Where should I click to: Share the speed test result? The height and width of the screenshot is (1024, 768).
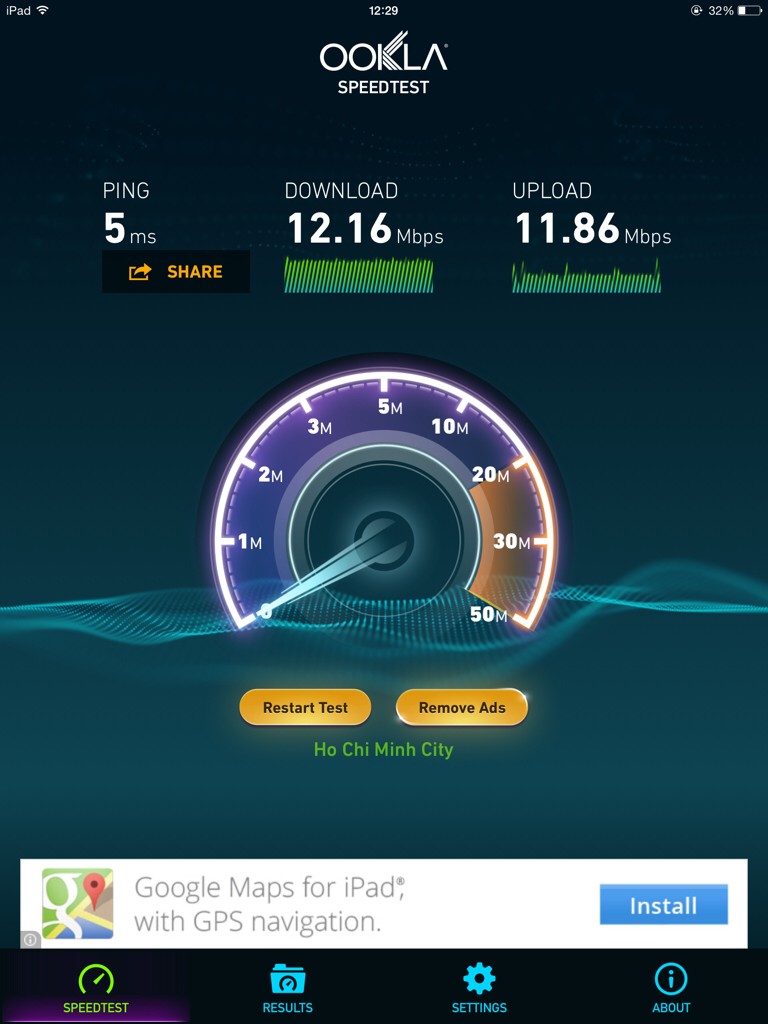(176, 272)
